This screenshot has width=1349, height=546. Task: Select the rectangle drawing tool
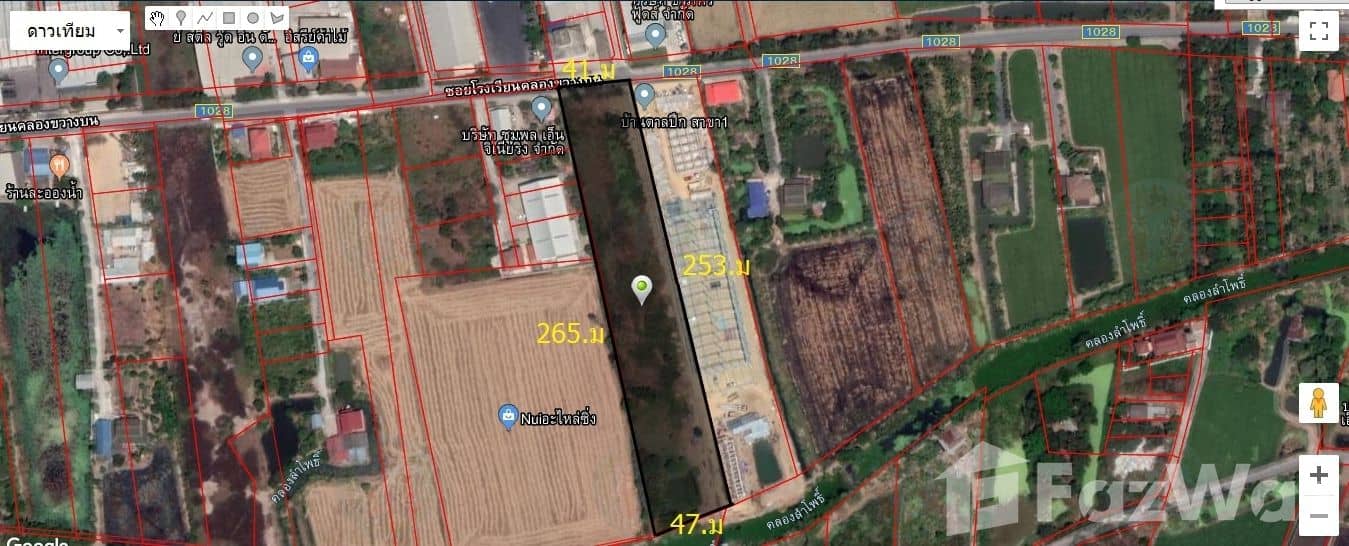[x=229, y=18]
